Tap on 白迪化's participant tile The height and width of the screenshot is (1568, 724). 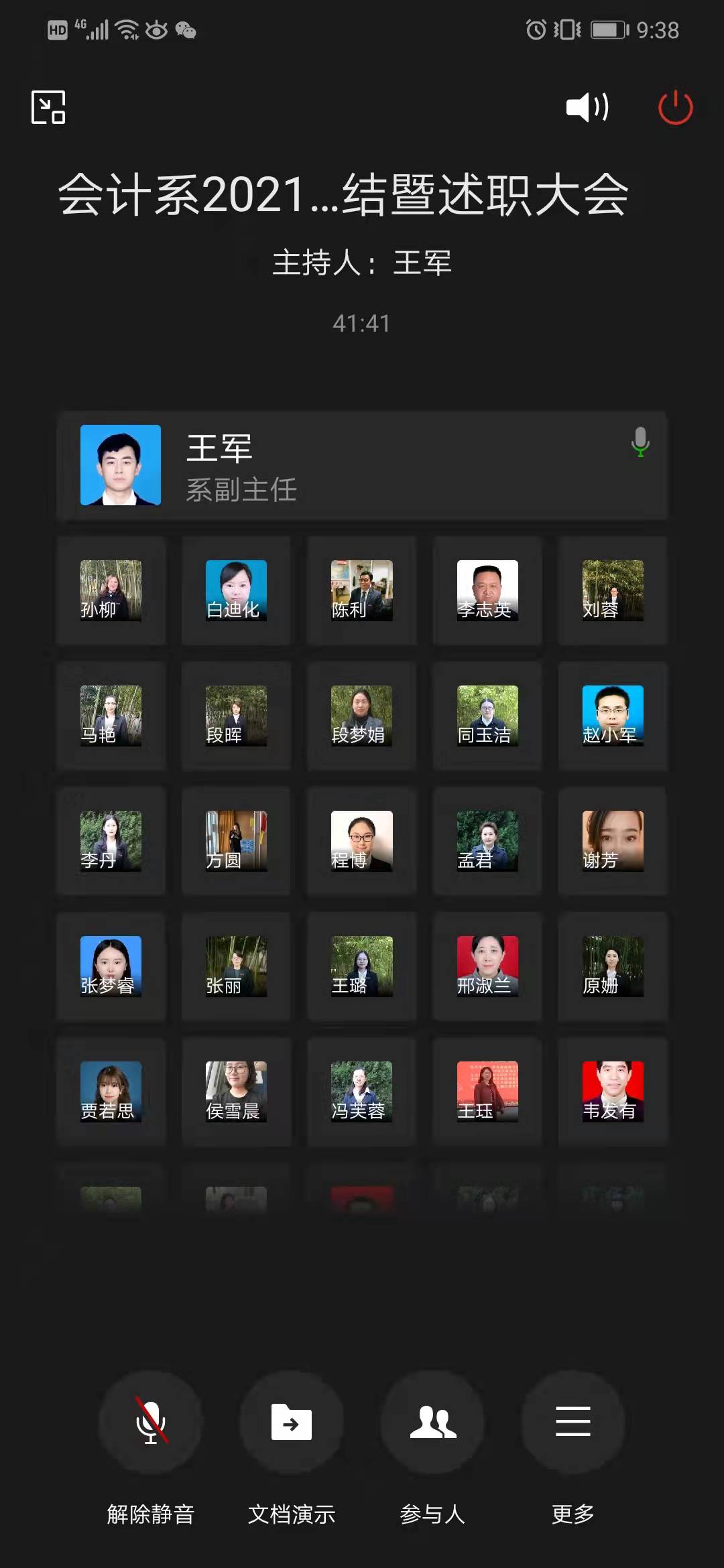click(x=236, y=590)
